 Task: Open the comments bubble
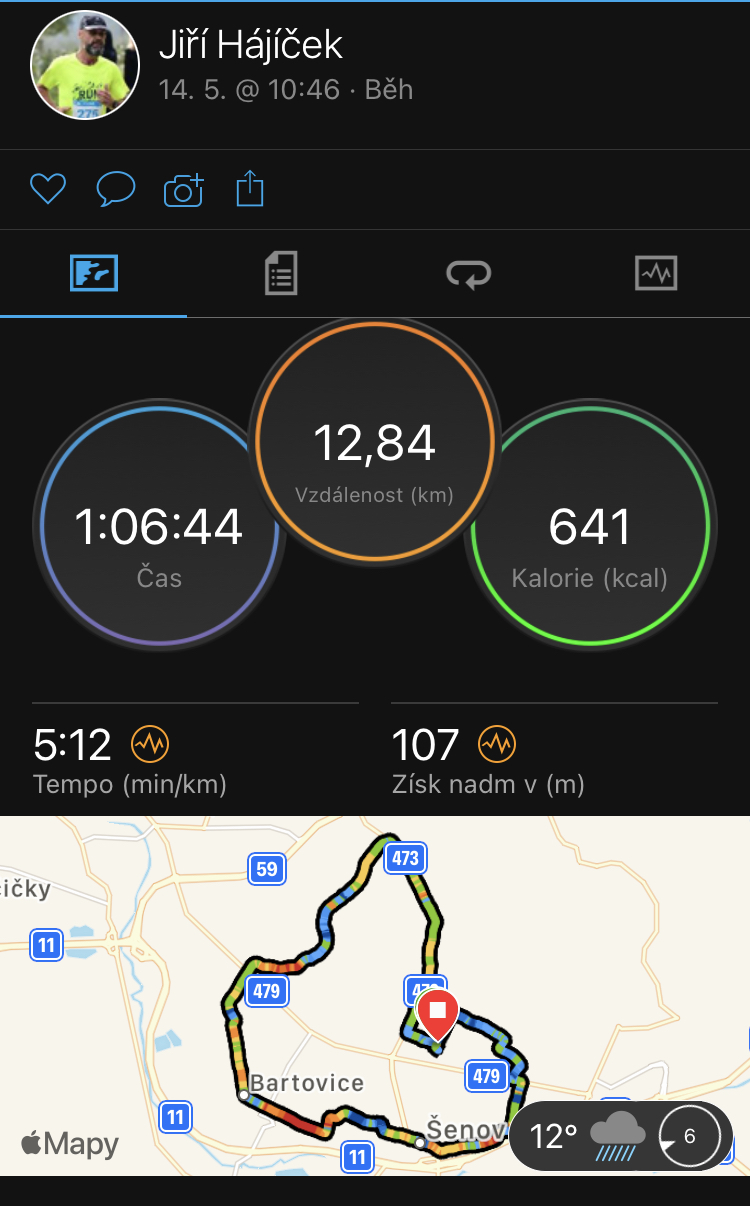[116, 189]
